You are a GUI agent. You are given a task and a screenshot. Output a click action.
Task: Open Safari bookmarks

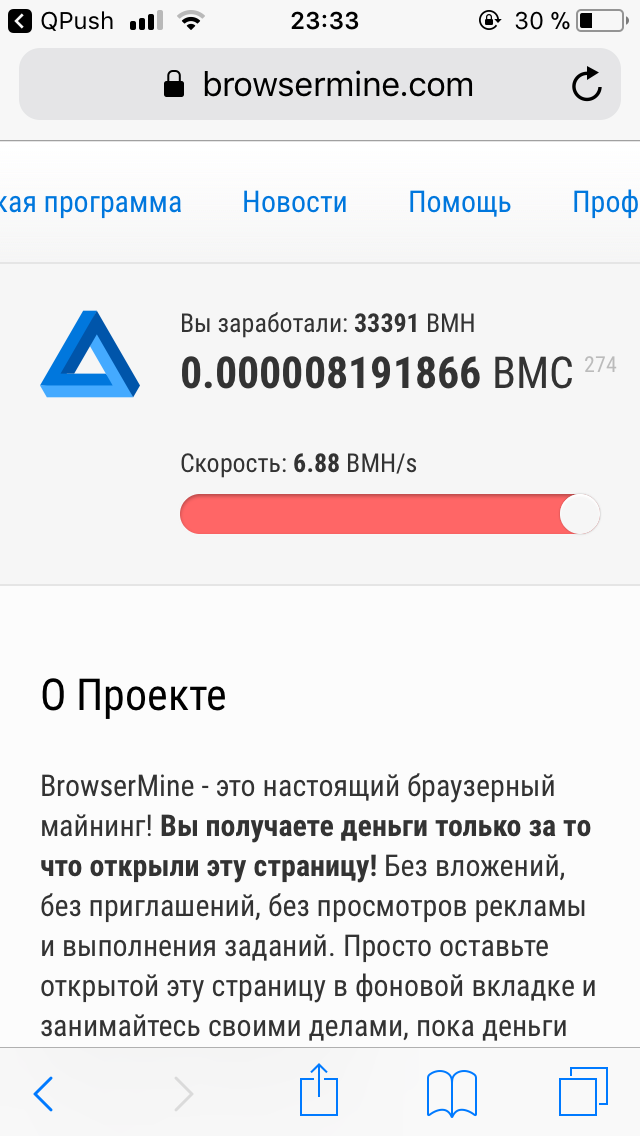pyautogui.click(x=451, y=1093)
